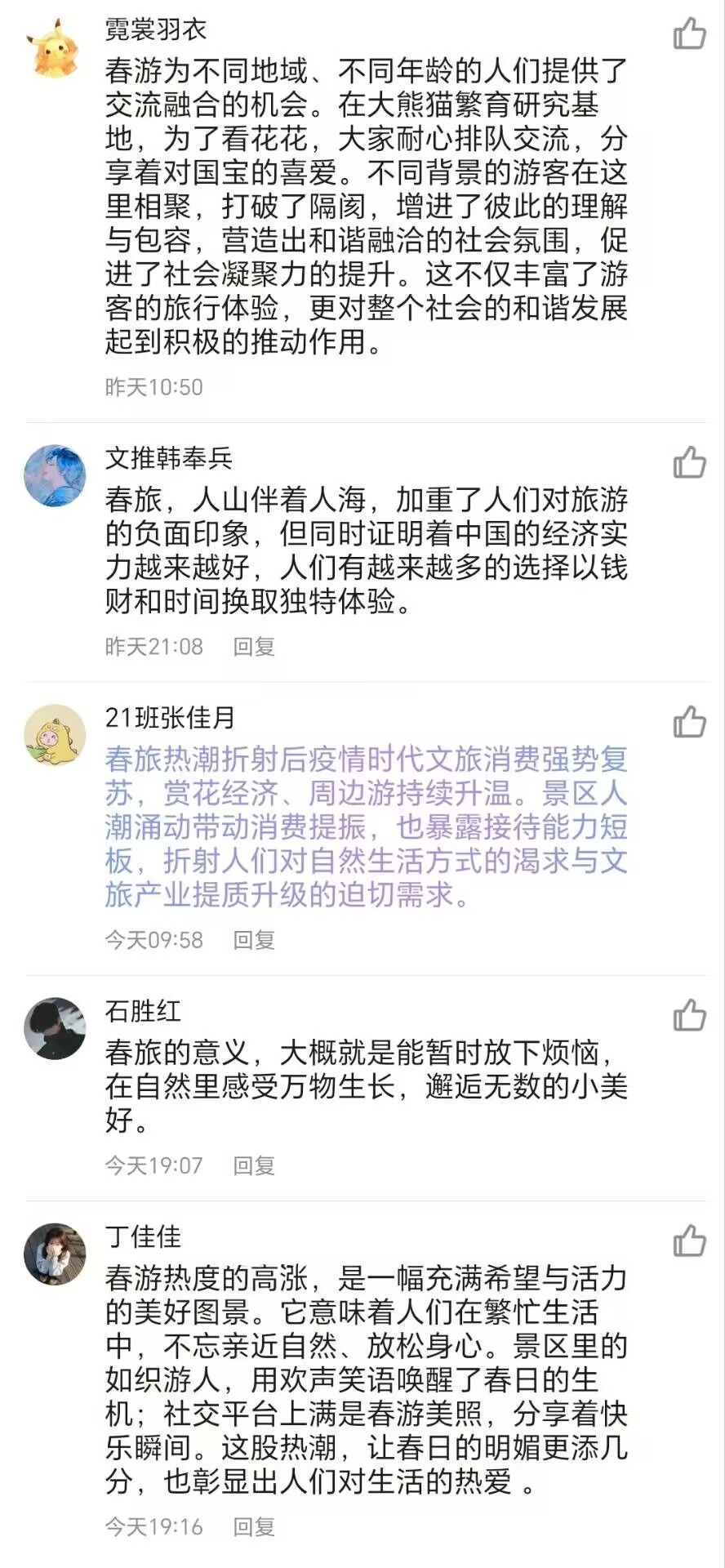Screen dimensions: 725x1568
Task: Like 石胜红's comment
Action: click(x=689, y=1015)
